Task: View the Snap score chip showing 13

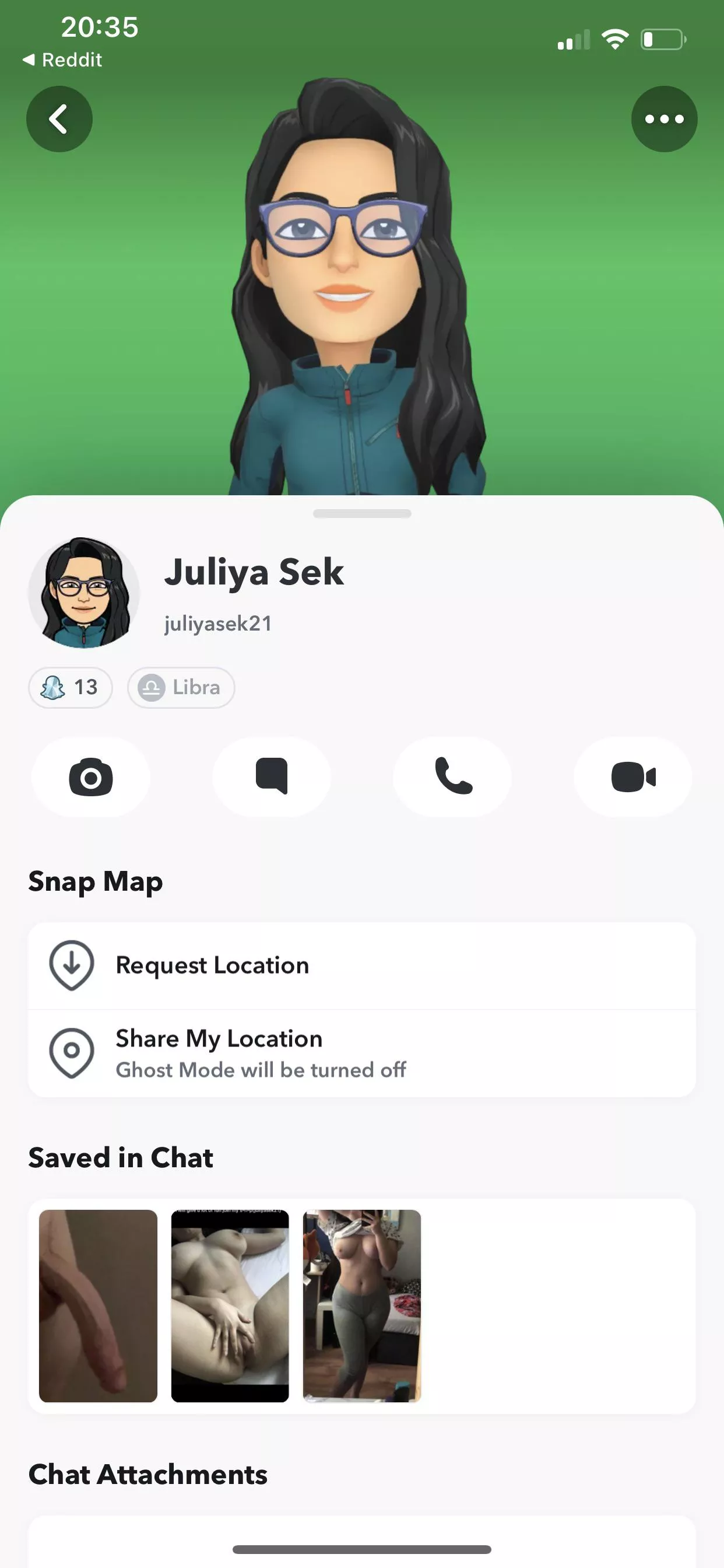Action: (71, 688)
